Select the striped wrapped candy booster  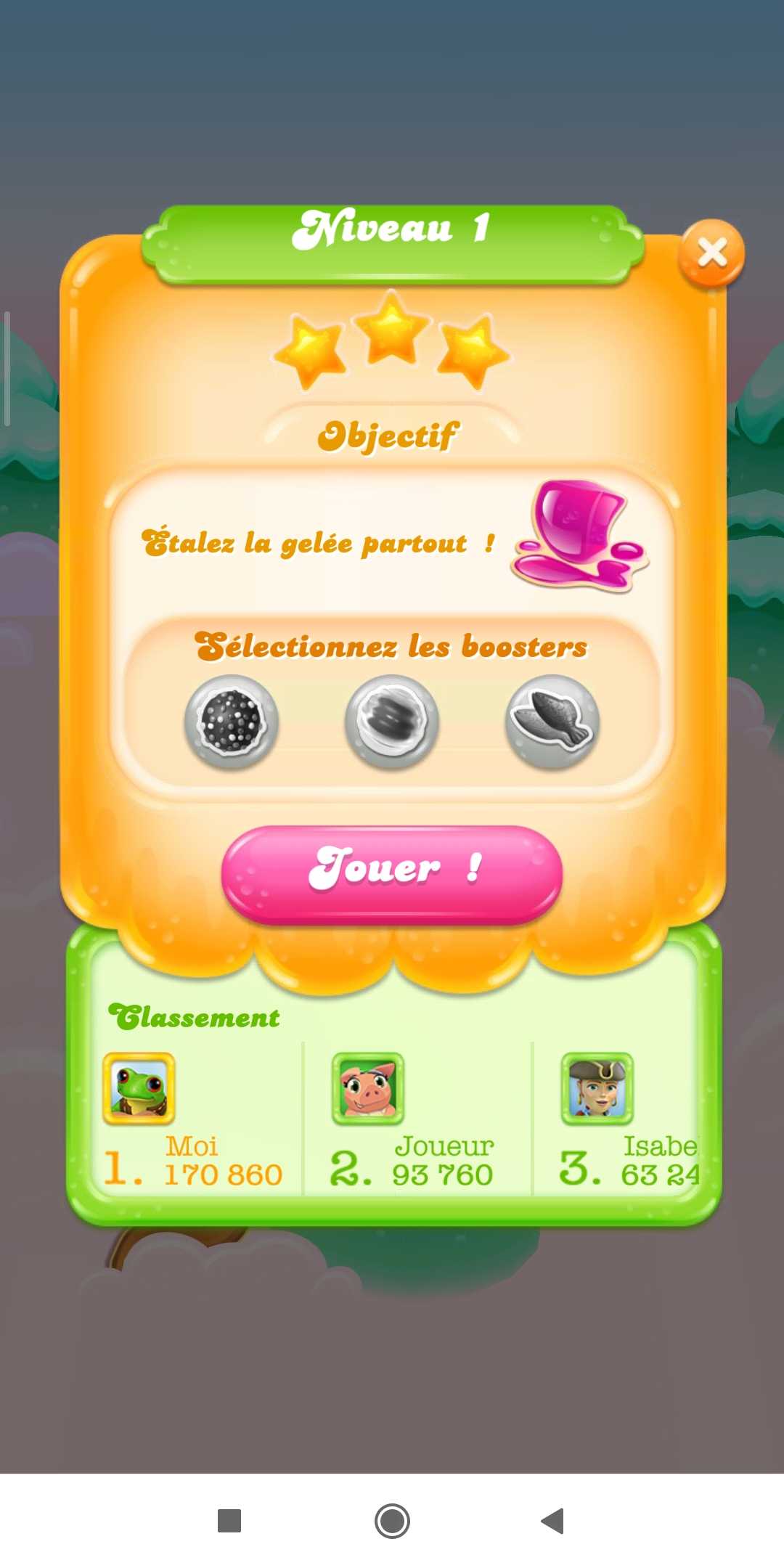(392, 722)
